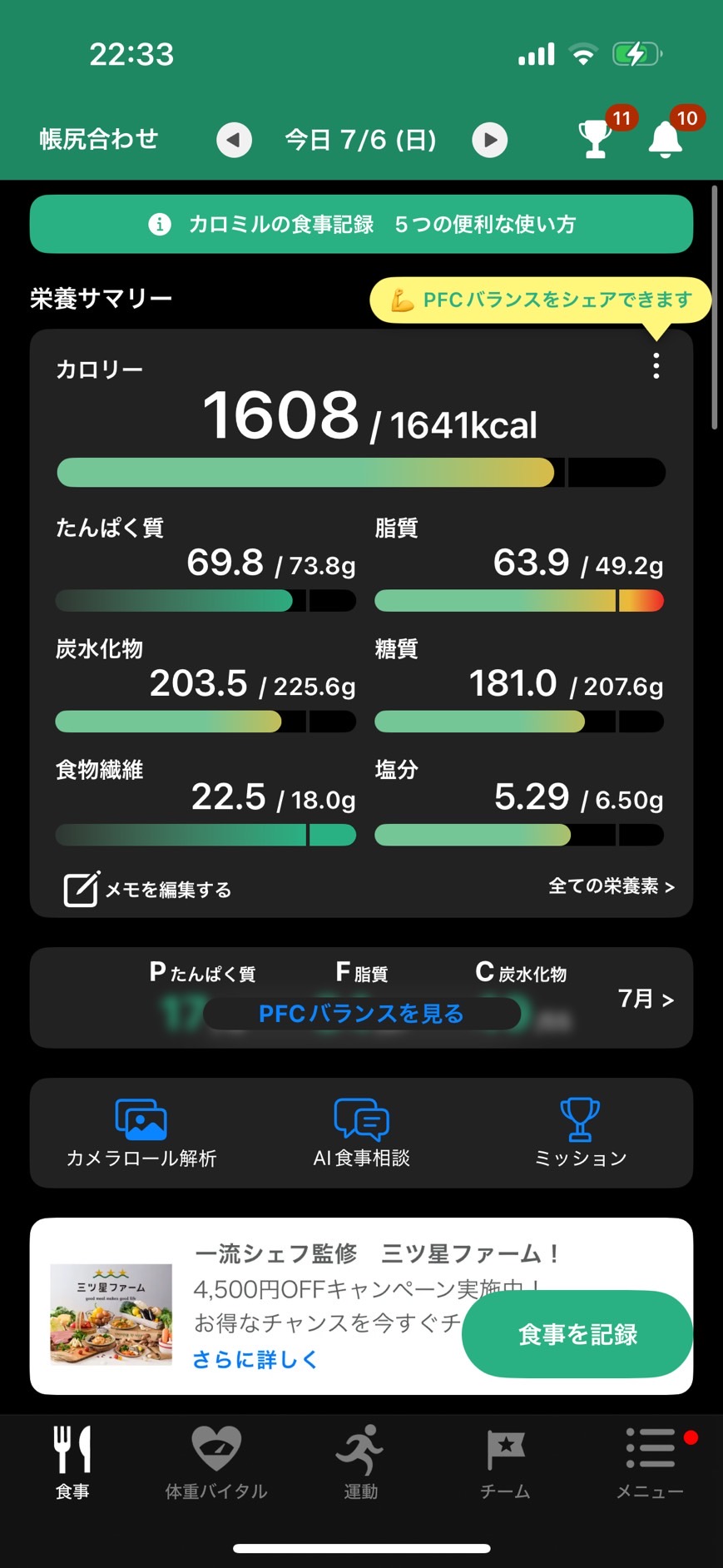View 全ての栄養素
The width and height of the screenshot is (723, 1568).
tap(612, 886)
